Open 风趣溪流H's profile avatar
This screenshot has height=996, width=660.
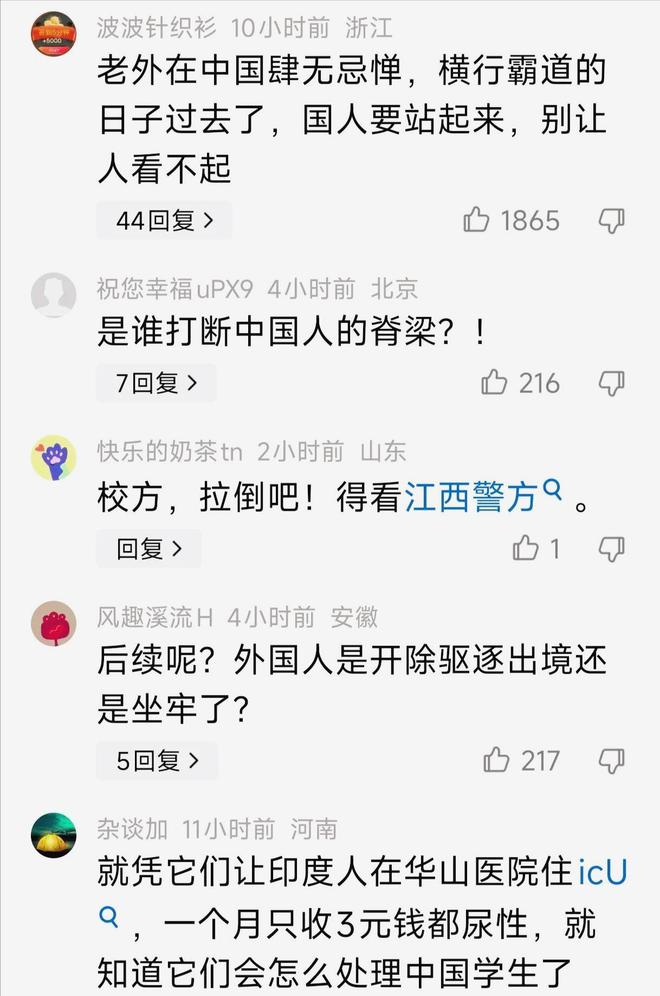pyautogui.click(x=54, y=625)
